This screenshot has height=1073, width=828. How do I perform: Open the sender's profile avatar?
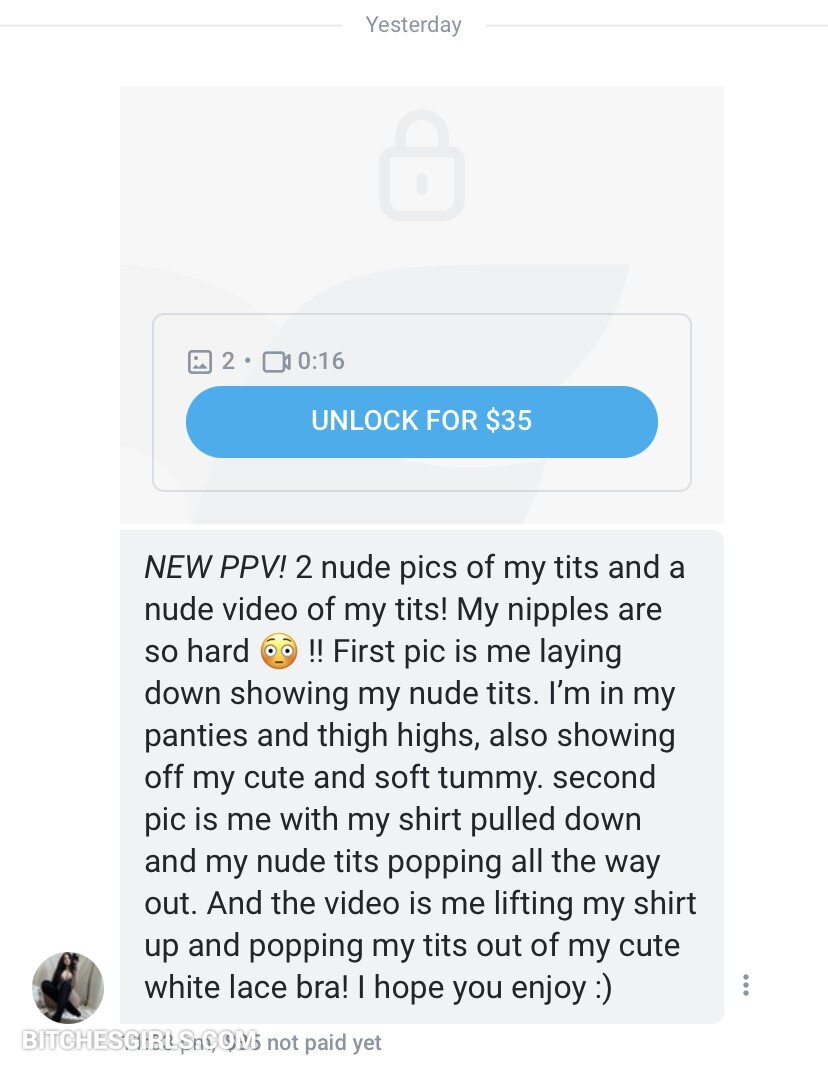click(68, 988)
